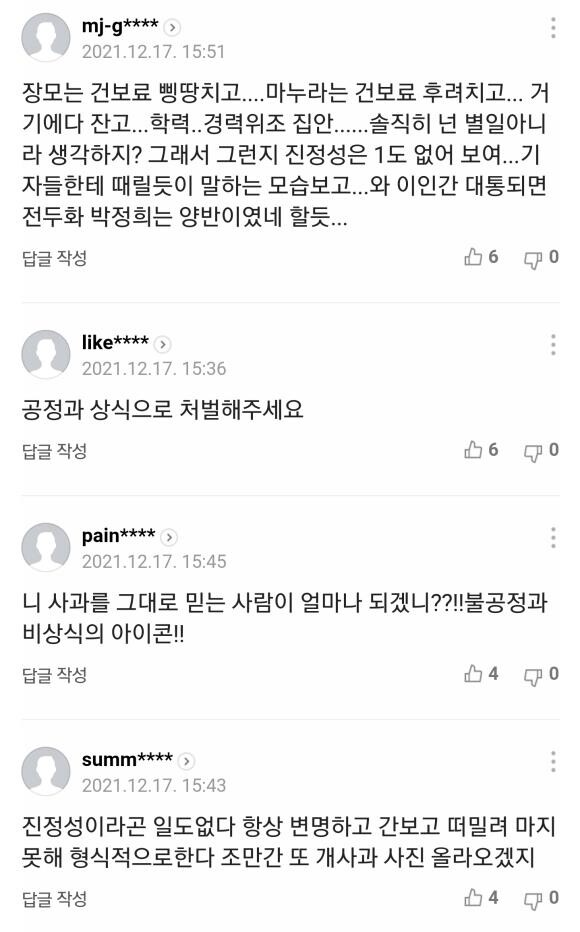Reply to summ**** comment via 답글 작성

tap(55, 899)
